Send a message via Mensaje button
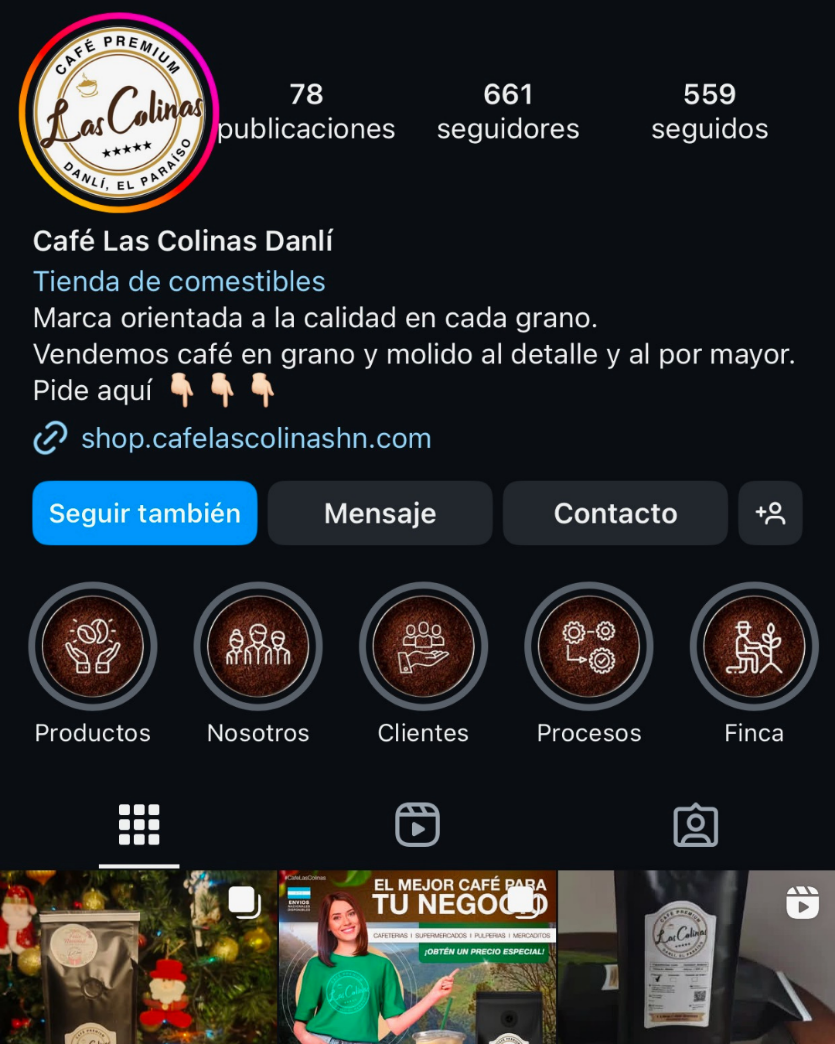 (x=380, y=513)
